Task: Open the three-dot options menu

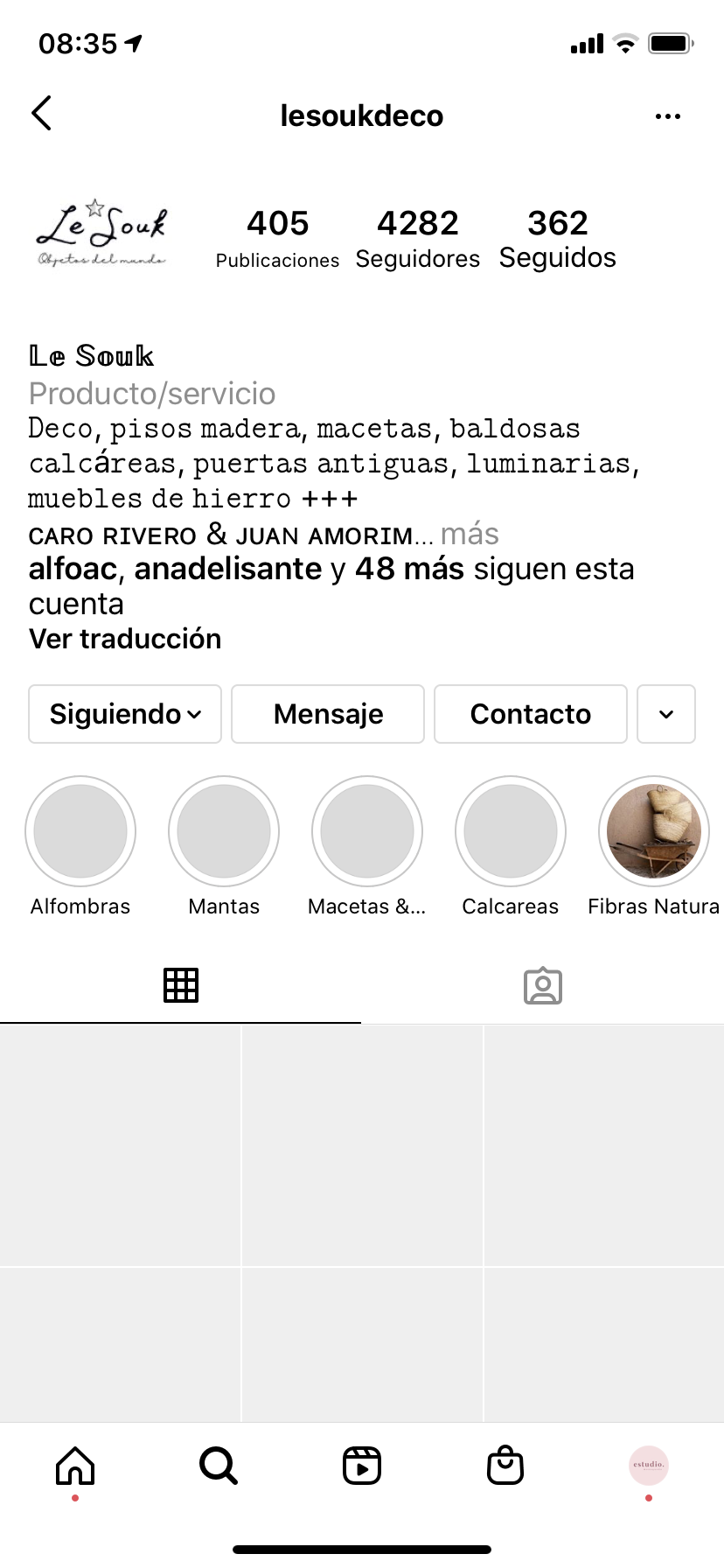Action: 667,116
